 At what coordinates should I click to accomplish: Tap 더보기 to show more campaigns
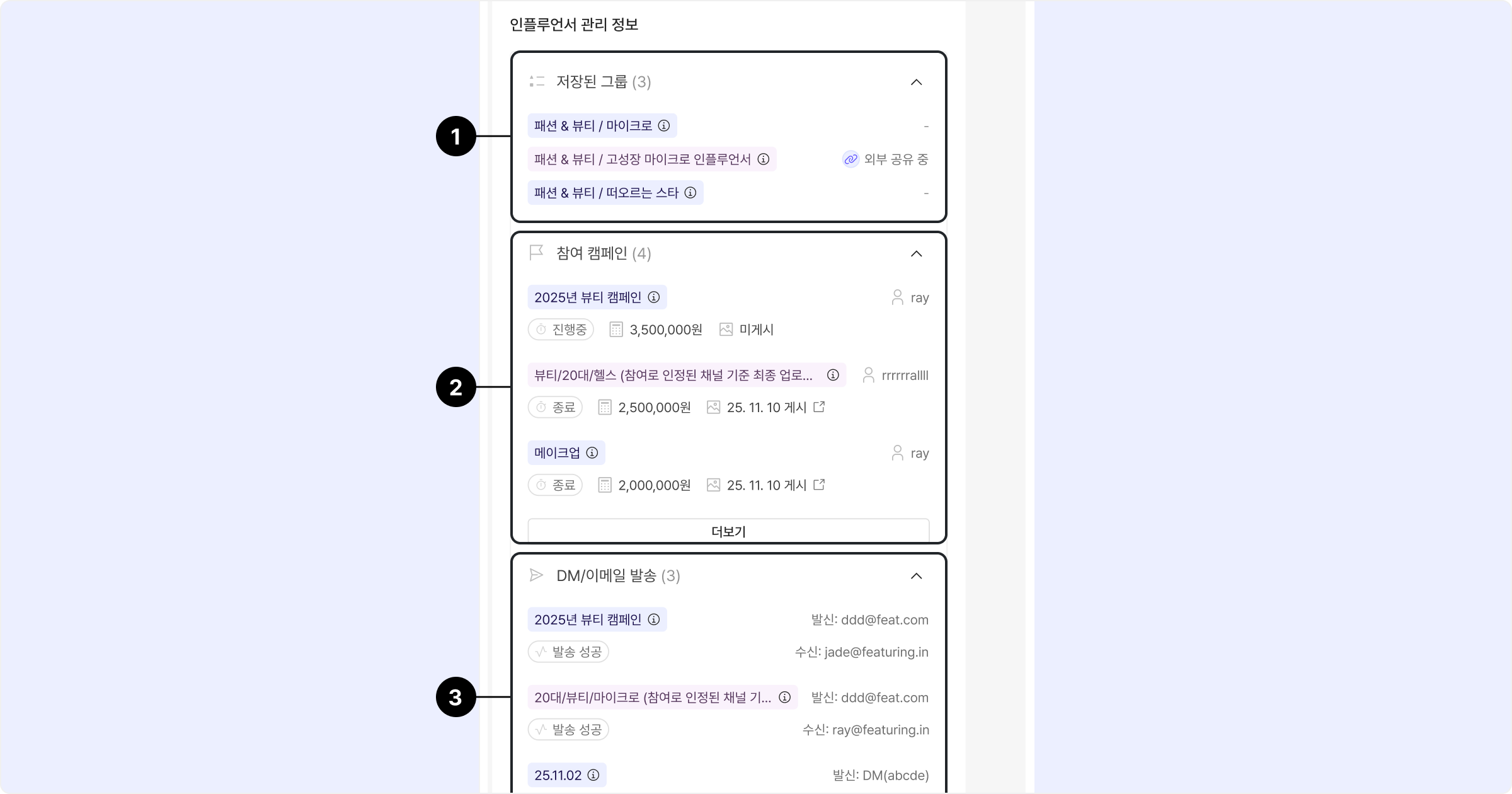click(x=728, y=531)
